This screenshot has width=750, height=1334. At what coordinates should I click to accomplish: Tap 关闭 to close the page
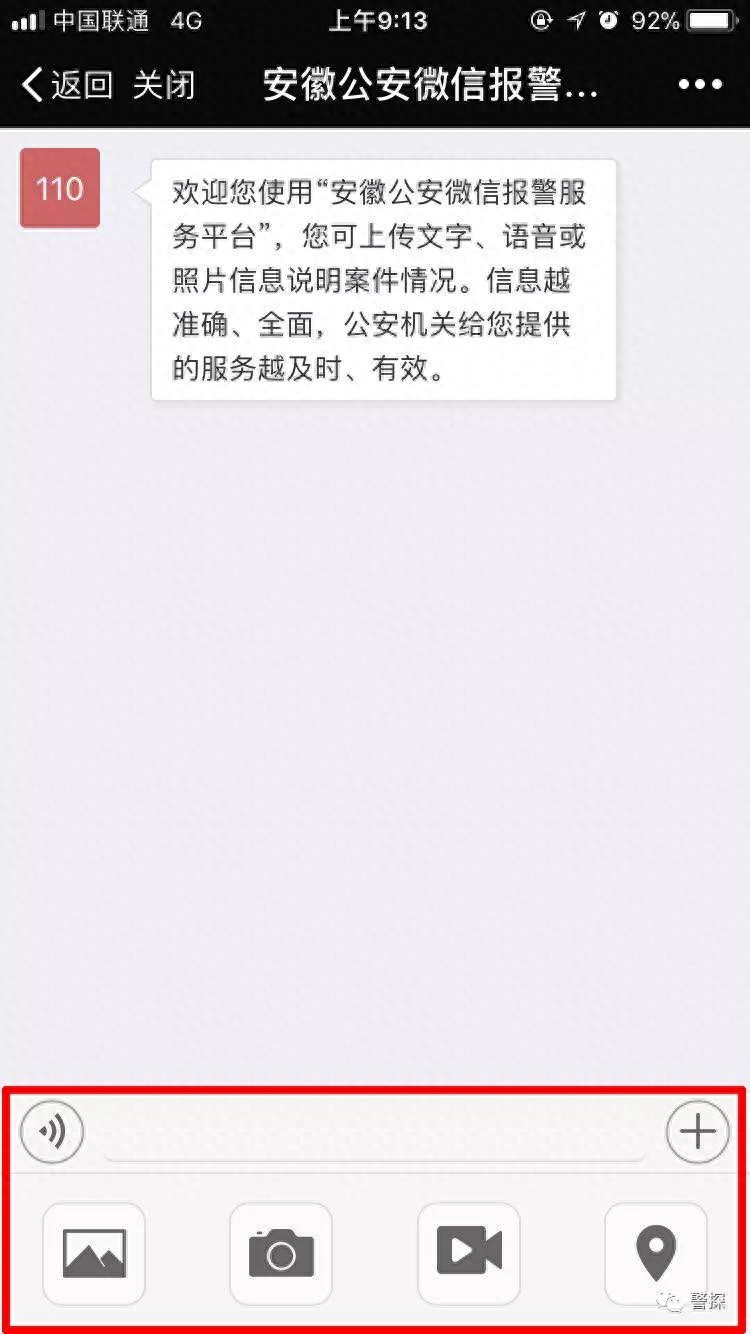(x=164, y=85)
